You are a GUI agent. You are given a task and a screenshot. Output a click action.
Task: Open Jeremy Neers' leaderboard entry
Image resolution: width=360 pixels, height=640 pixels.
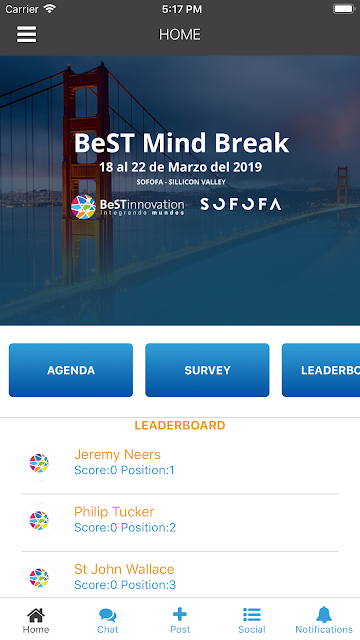(x=180, y=462)
